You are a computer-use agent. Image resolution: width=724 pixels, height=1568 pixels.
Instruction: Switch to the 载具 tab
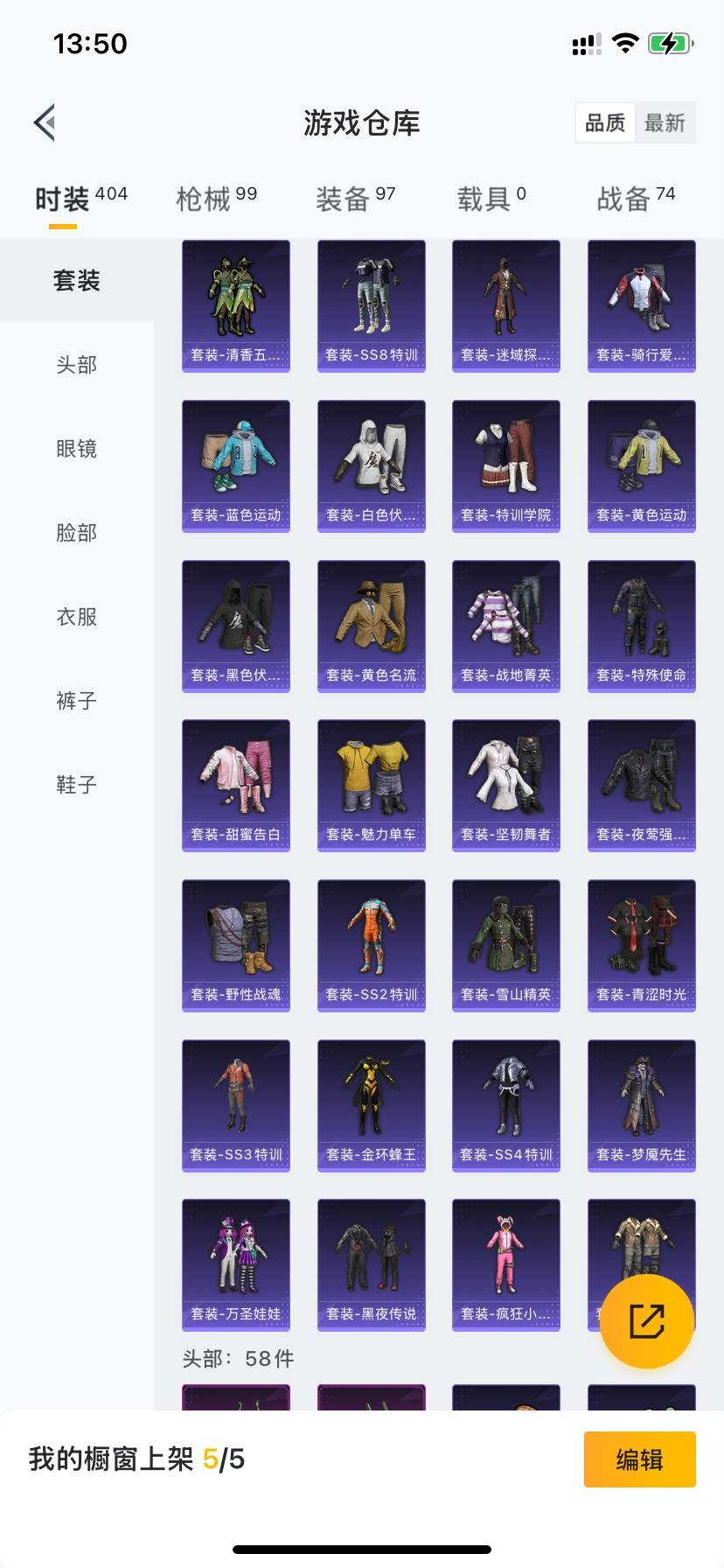[x=491, y=199]
